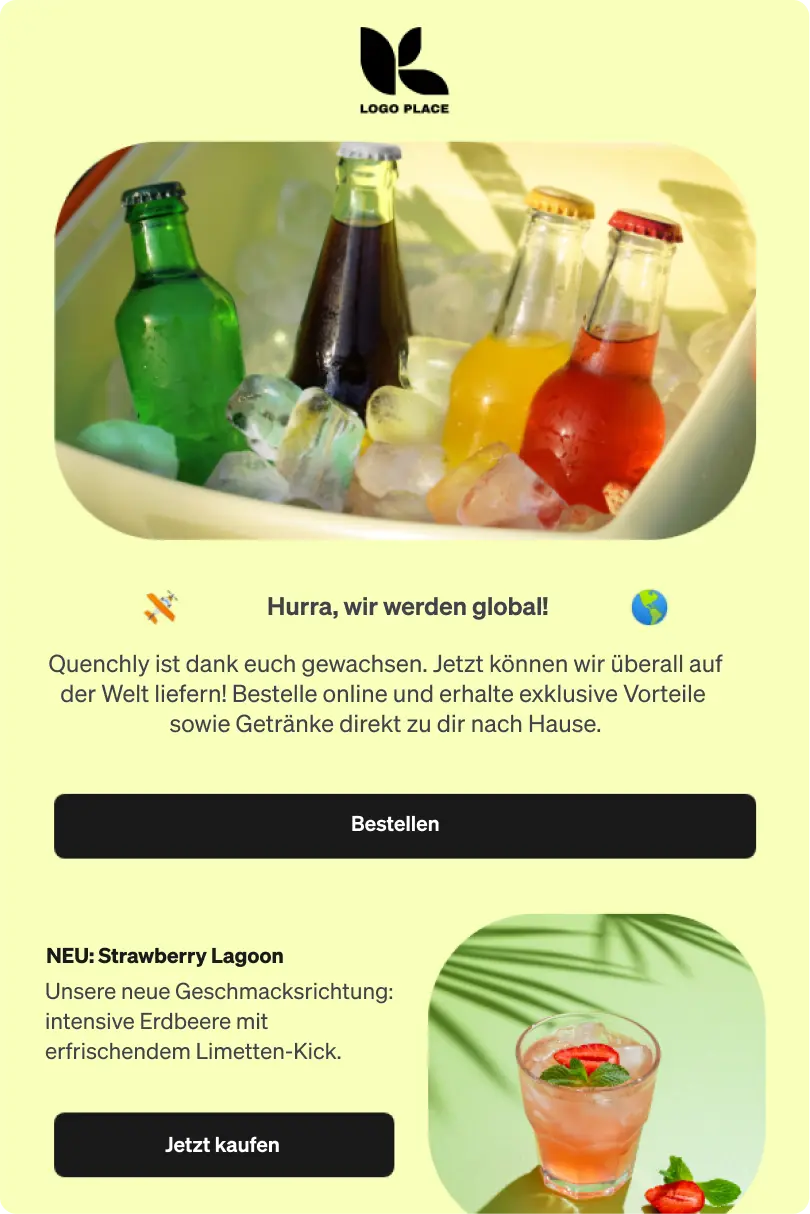The image size is (810, 1214).
Task: Open the Bestellen order page
Action: coord(405,825)
